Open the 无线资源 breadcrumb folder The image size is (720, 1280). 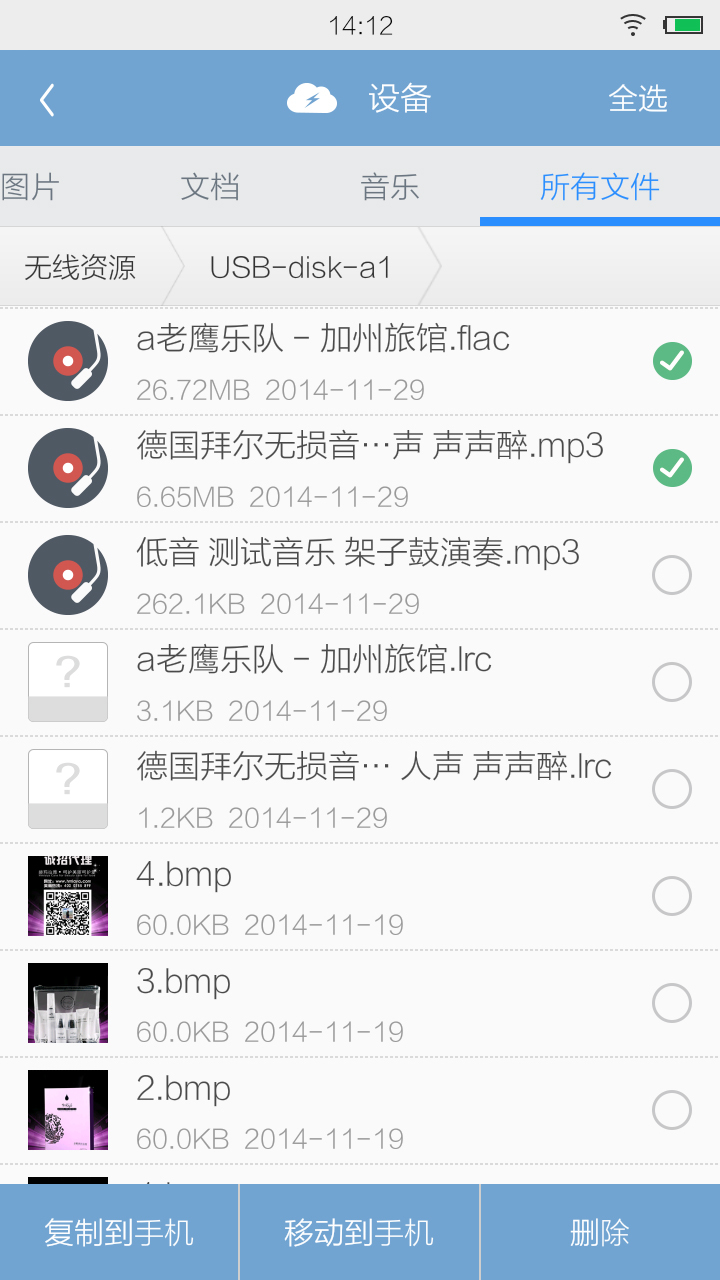click(x=80, y=267)
